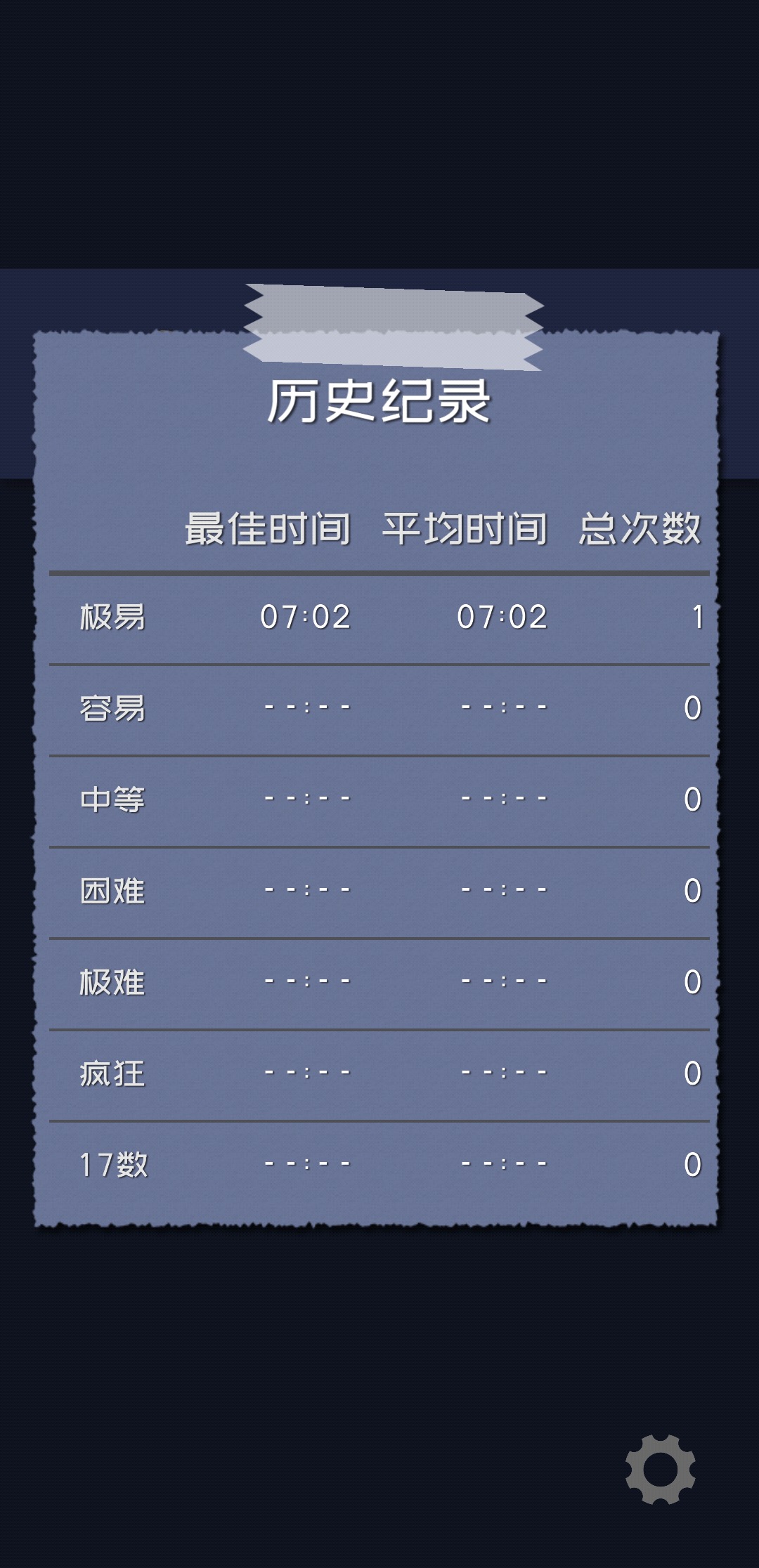The image size is (759, 1568).
Task: Click the dashed best time of 中等
Action: (308, 799)
